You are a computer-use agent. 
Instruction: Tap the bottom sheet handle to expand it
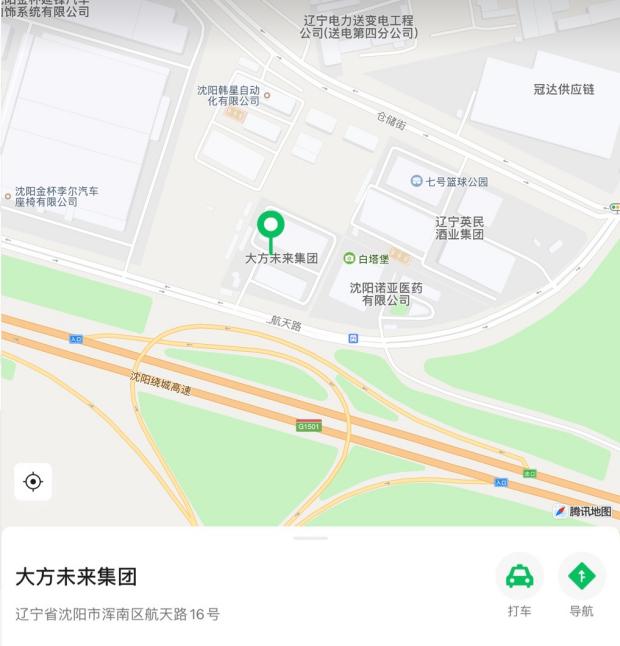310,538
